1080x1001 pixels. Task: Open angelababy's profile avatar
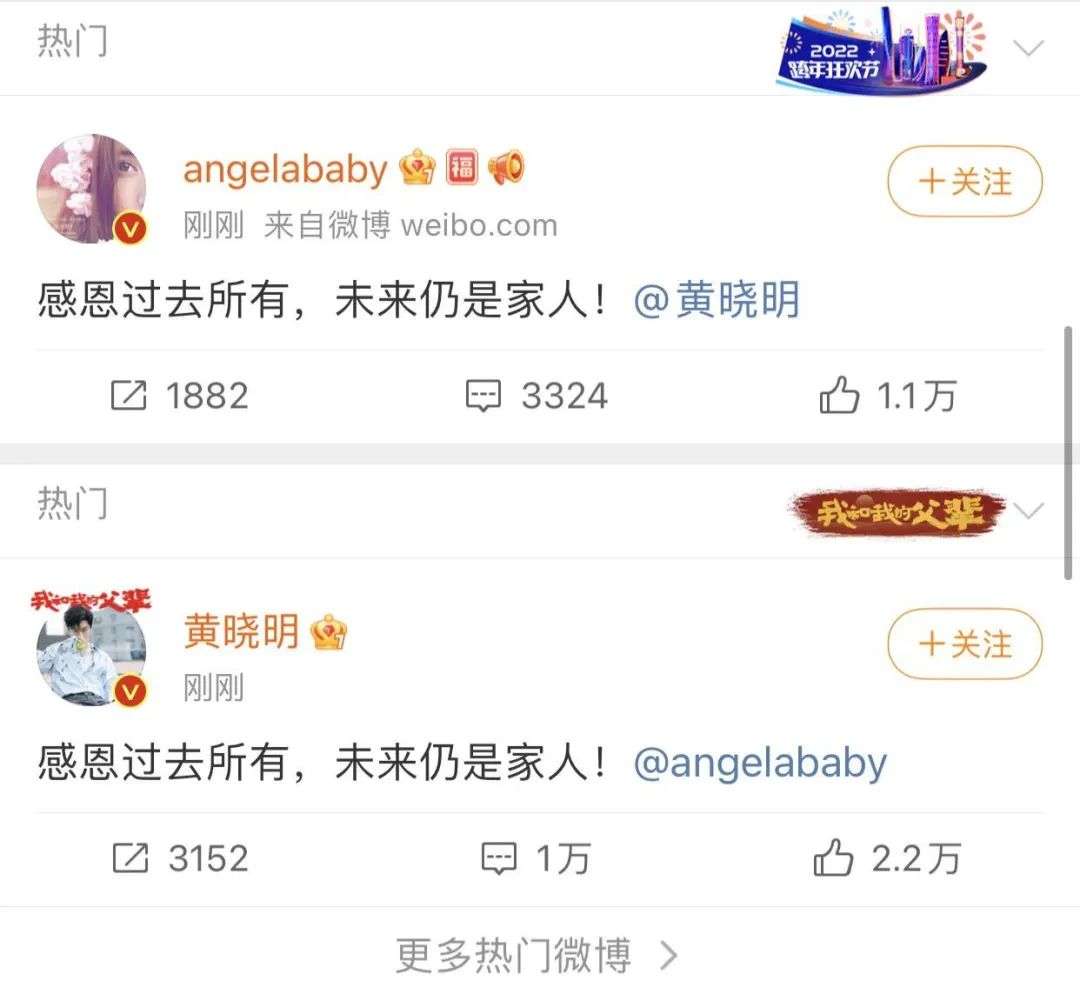(x=92, y=189)
